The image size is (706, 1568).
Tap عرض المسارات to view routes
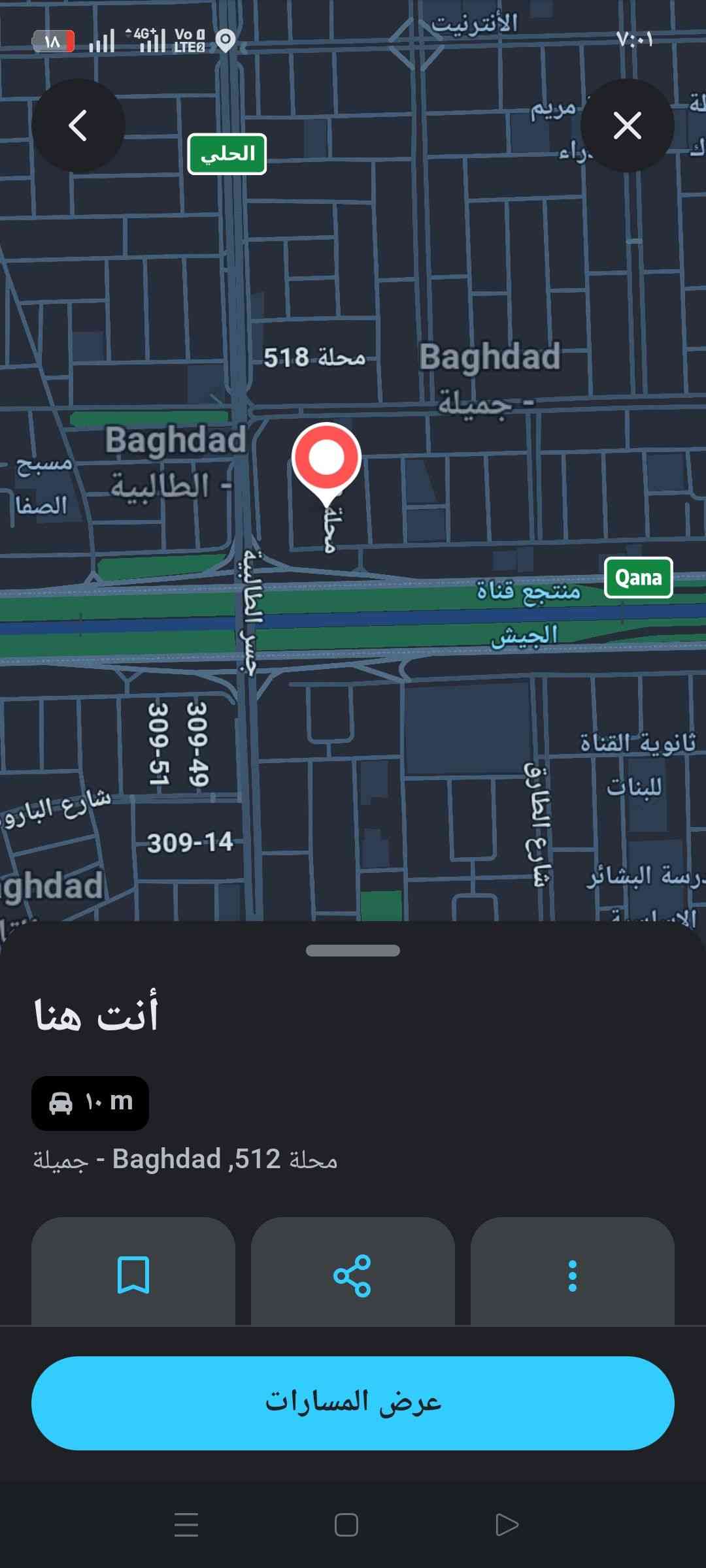353,1402
